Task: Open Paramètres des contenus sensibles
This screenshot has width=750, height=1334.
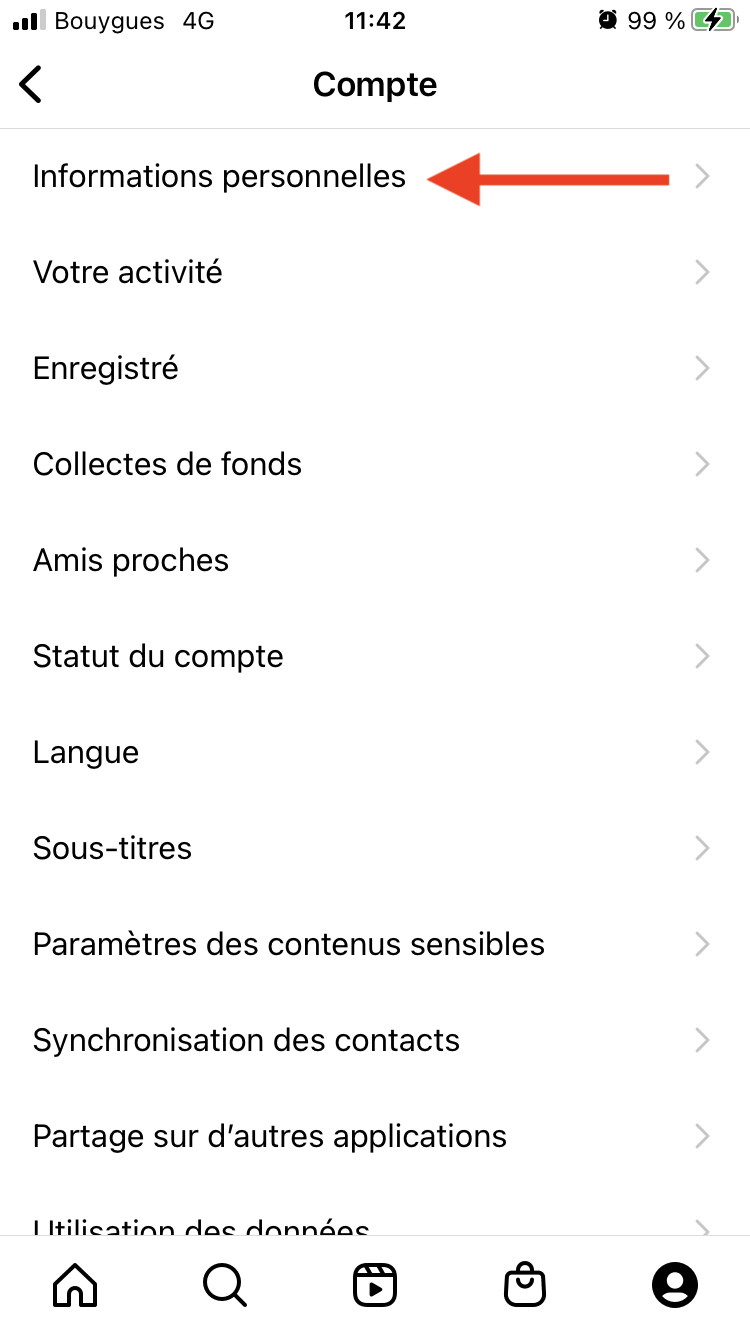Action: coord(375,944)
